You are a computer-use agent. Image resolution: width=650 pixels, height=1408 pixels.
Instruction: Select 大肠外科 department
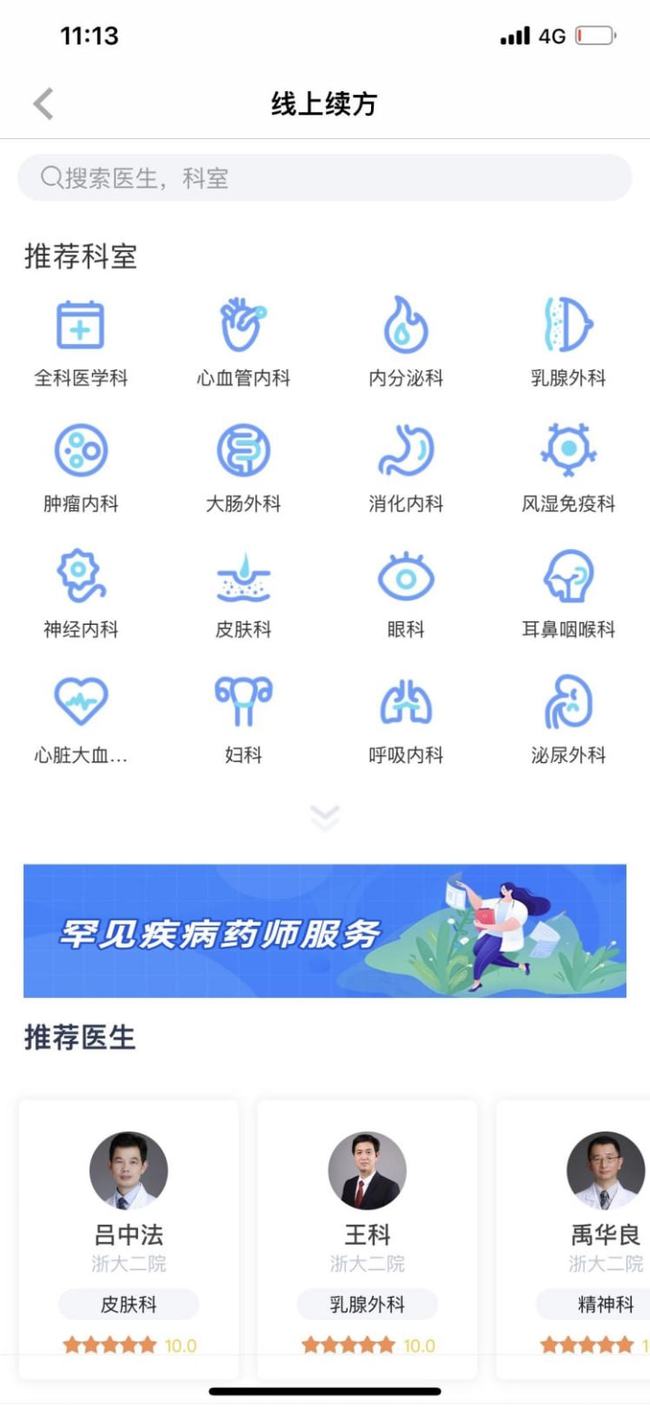[x=243, y=467]
